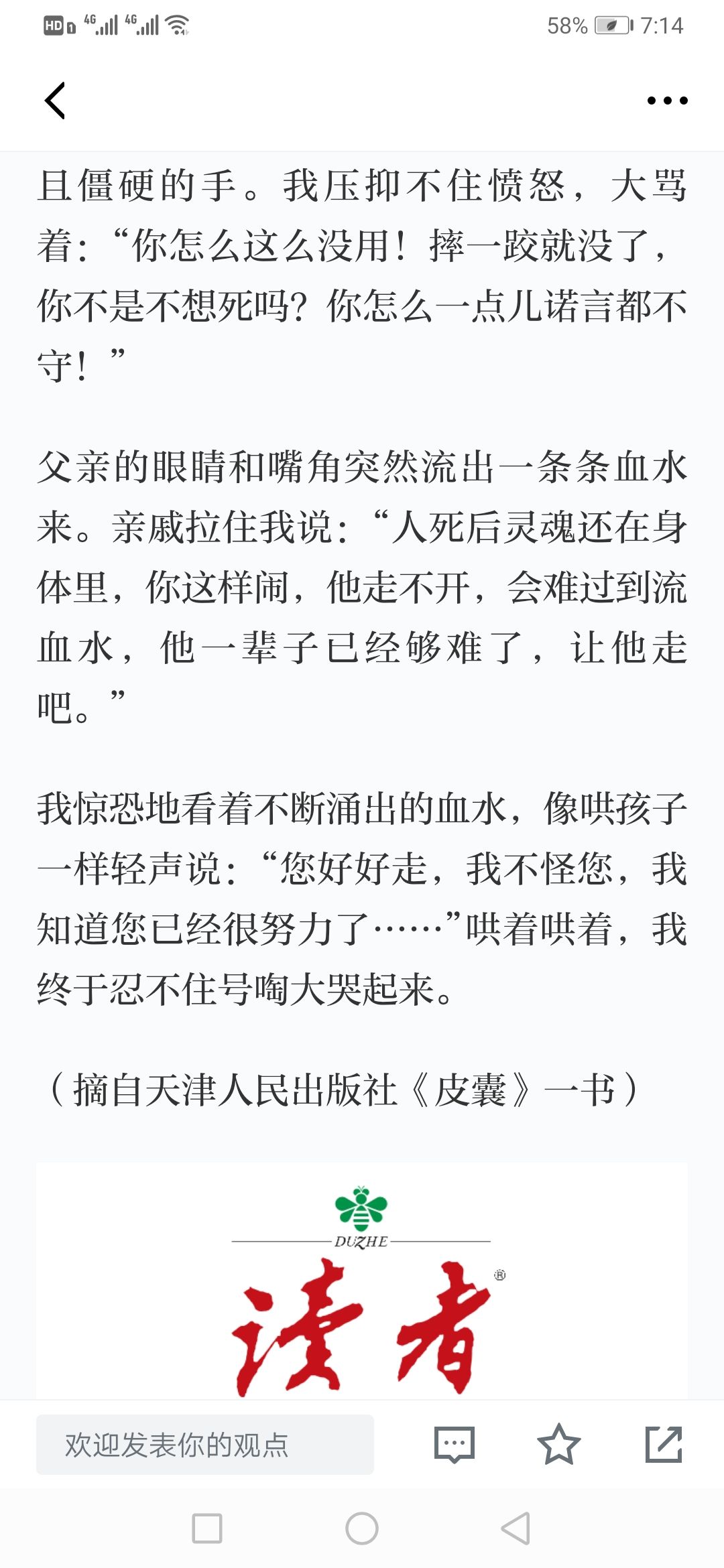The height and width of the screenshot is (1568, 724).
Task: Share the article via the share icon
Action: [664, 1445]
